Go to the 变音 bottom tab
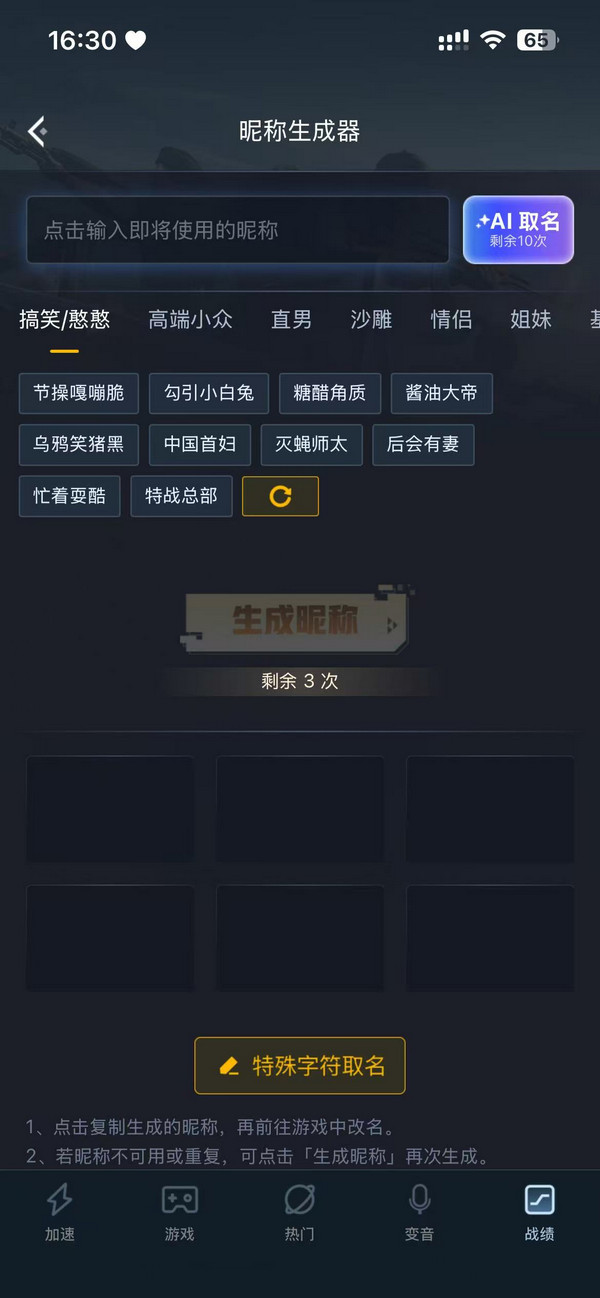The image size is (600, 1298). click(x=419, y=1212)
